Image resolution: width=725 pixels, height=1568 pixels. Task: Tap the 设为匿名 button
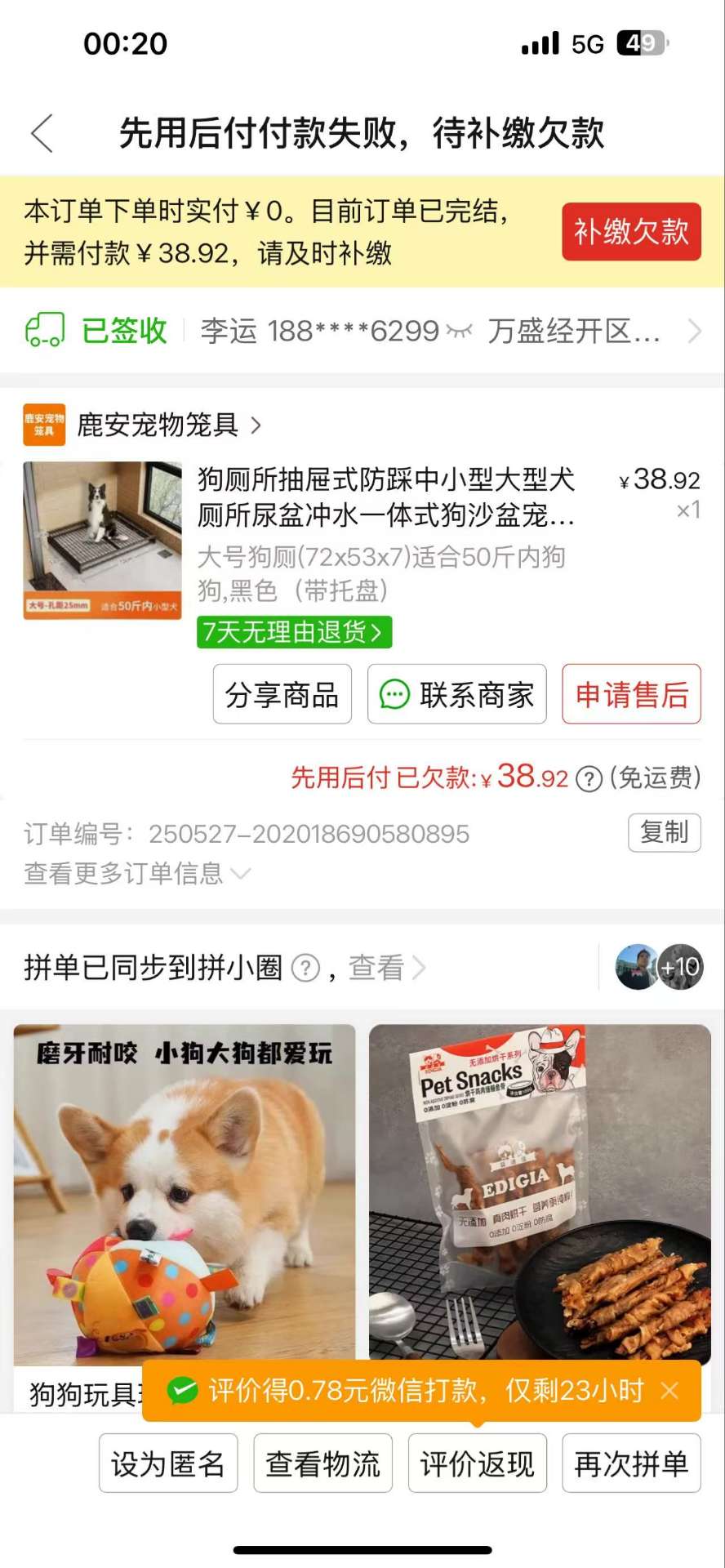168,1463
